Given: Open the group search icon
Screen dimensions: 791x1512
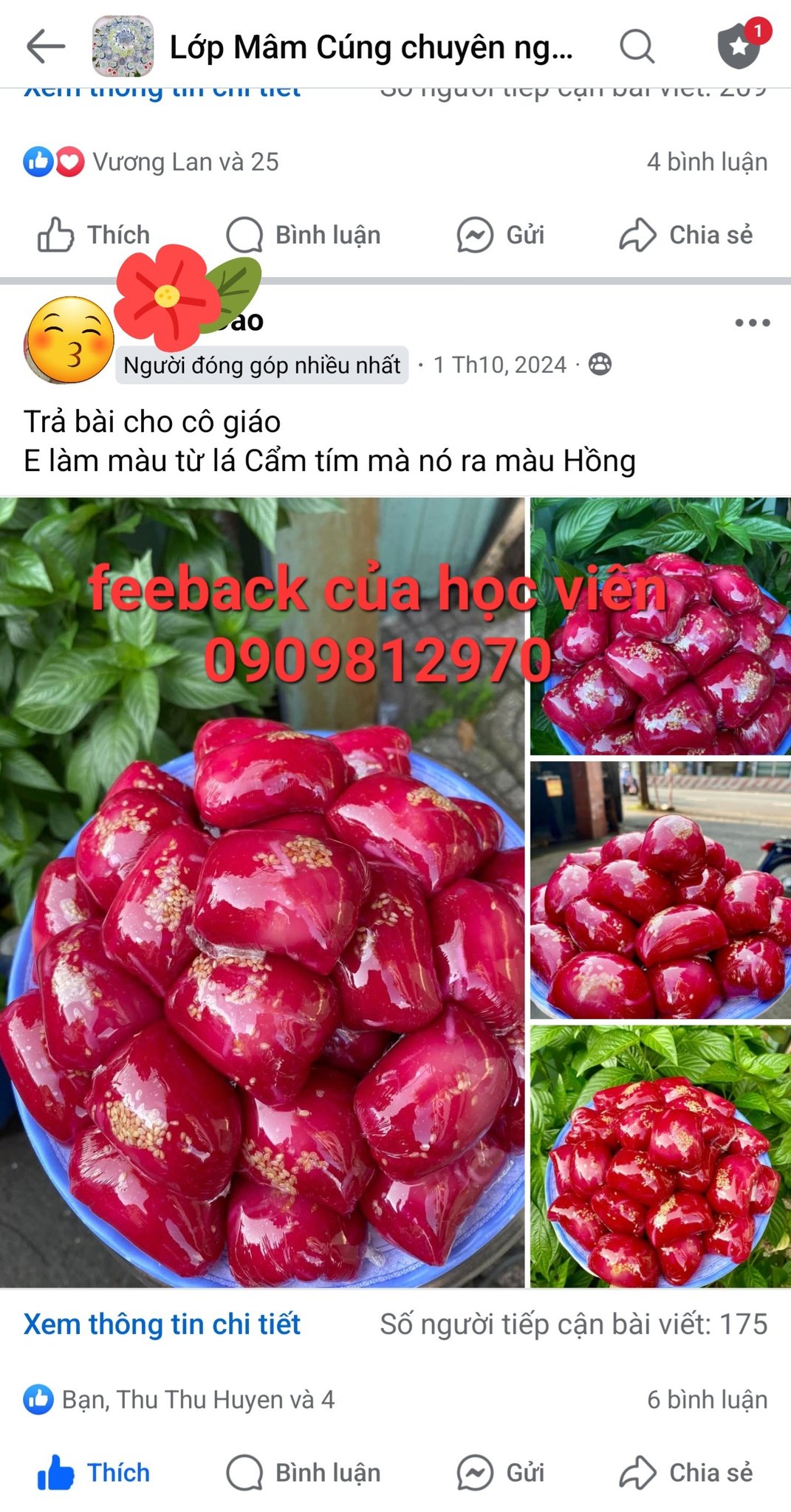Looking at the screenshot, I should click(x=636, y=47).
